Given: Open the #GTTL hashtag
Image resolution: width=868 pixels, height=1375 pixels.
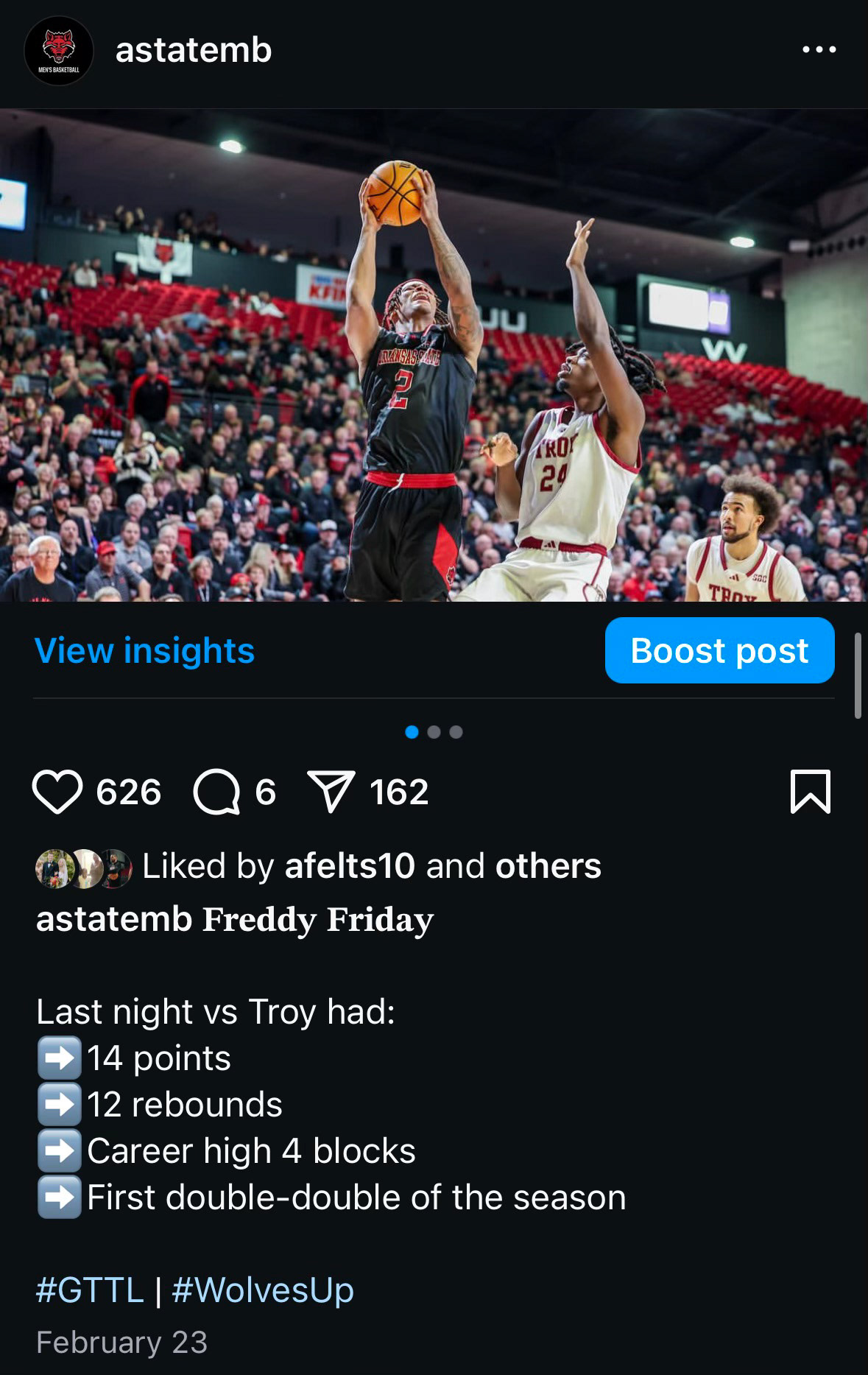Looking at the screenshot, I should [90, 1290].
